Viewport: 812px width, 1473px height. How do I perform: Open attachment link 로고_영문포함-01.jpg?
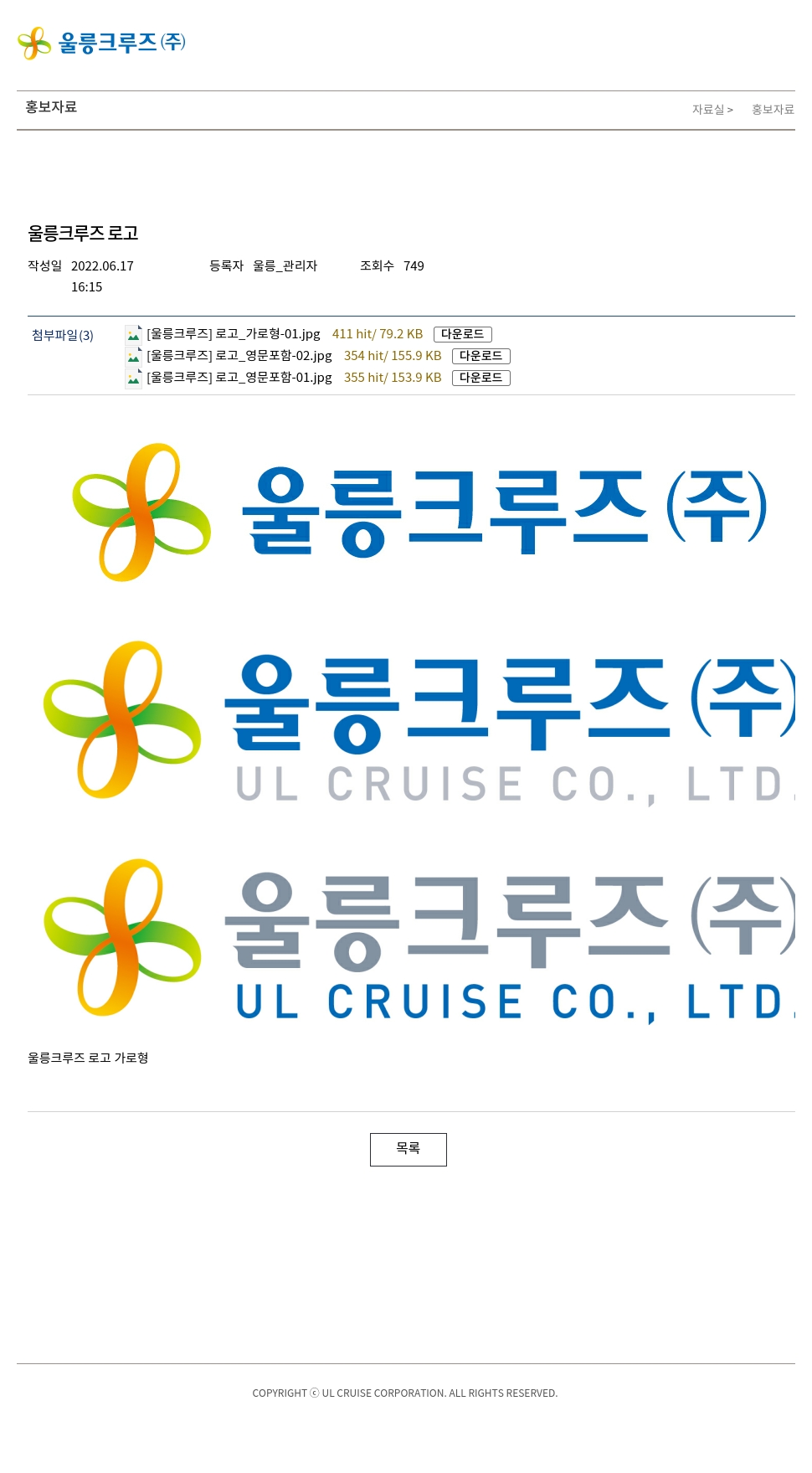tap(239, 378)
